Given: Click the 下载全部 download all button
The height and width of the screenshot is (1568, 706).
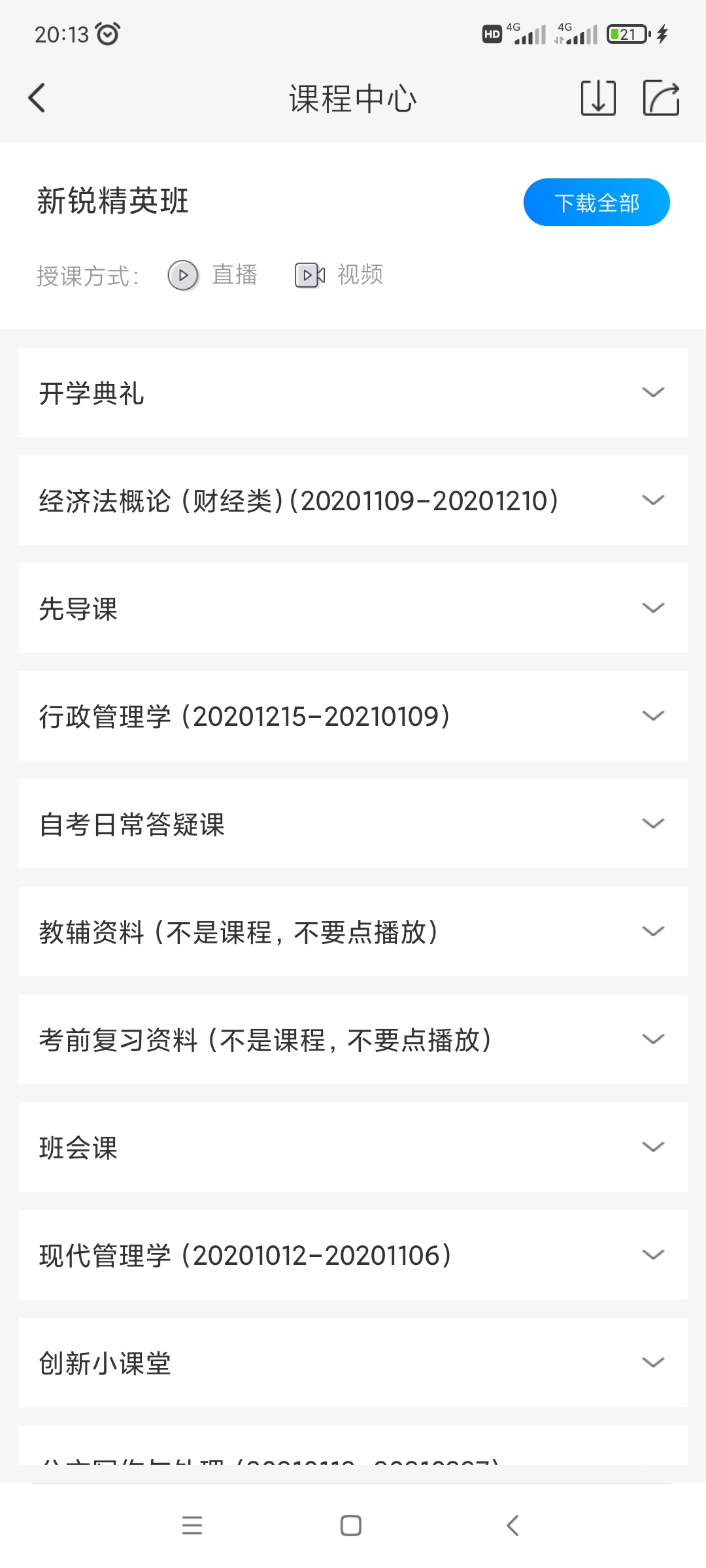Looking at the screenshot, I should coord(596,203).
